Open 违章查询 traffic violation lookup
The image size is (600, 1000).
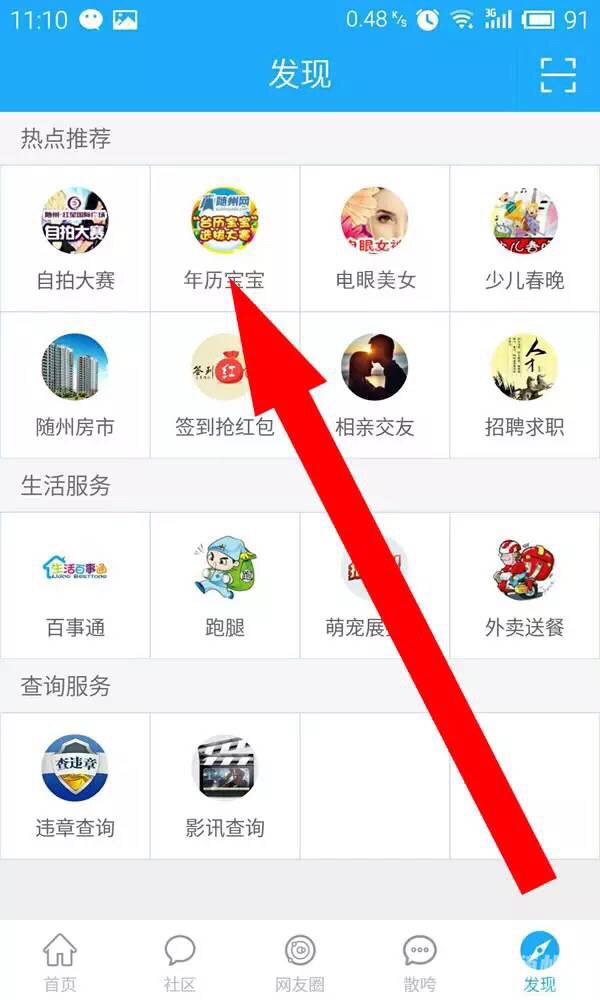click(x=75, y=786)
